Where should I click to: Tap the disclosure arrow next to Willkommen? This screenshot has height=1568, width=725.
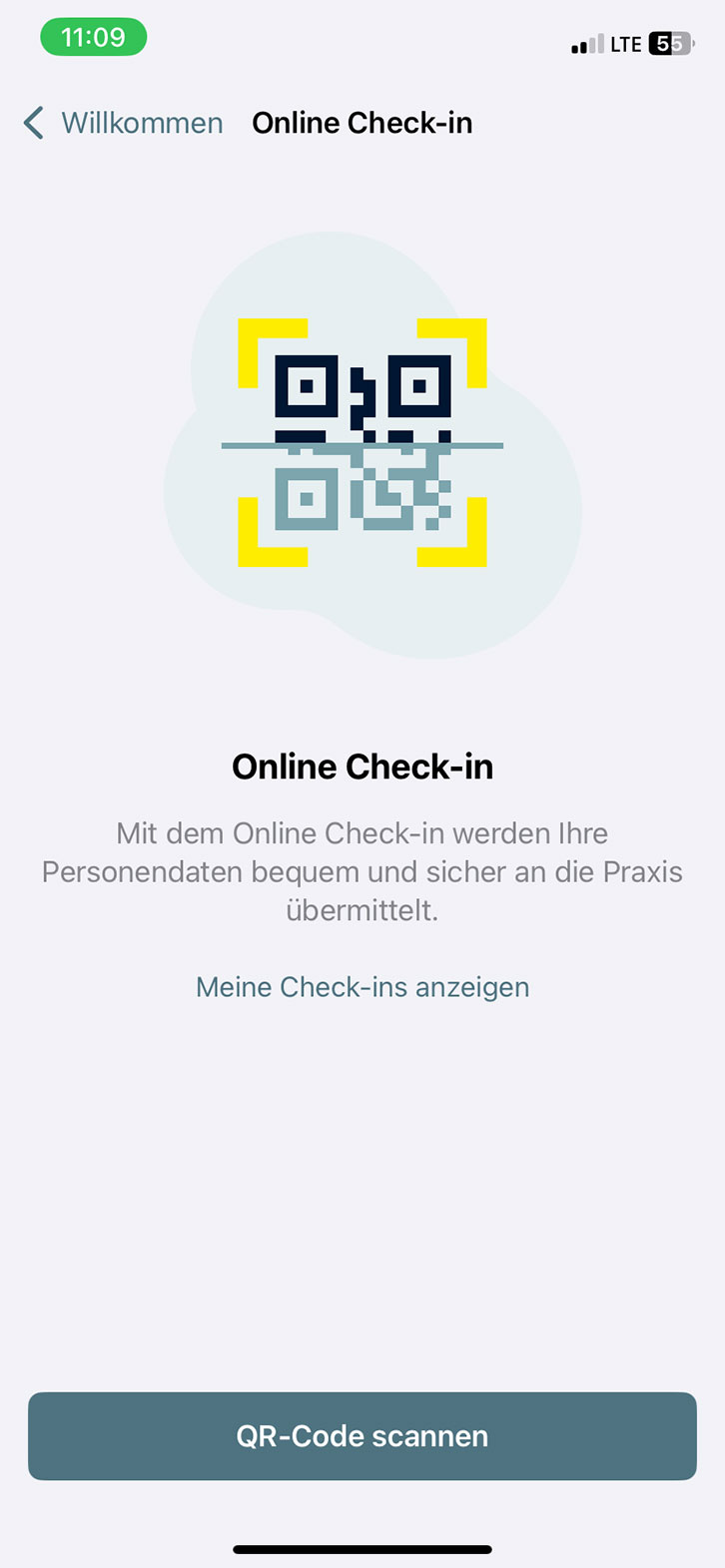click(33, 122)
